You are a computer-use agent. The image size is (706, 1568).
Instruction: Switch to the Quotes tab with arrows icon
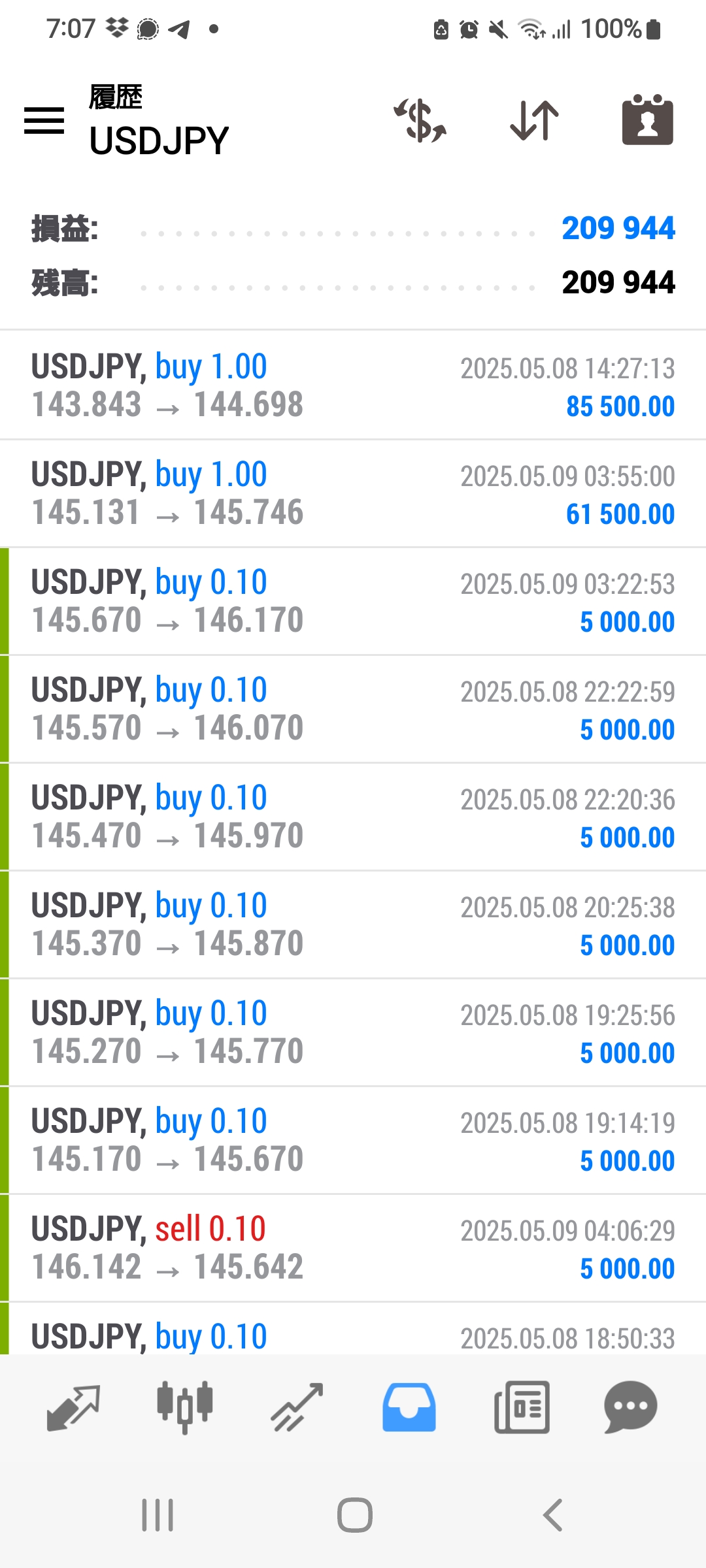73,1407
